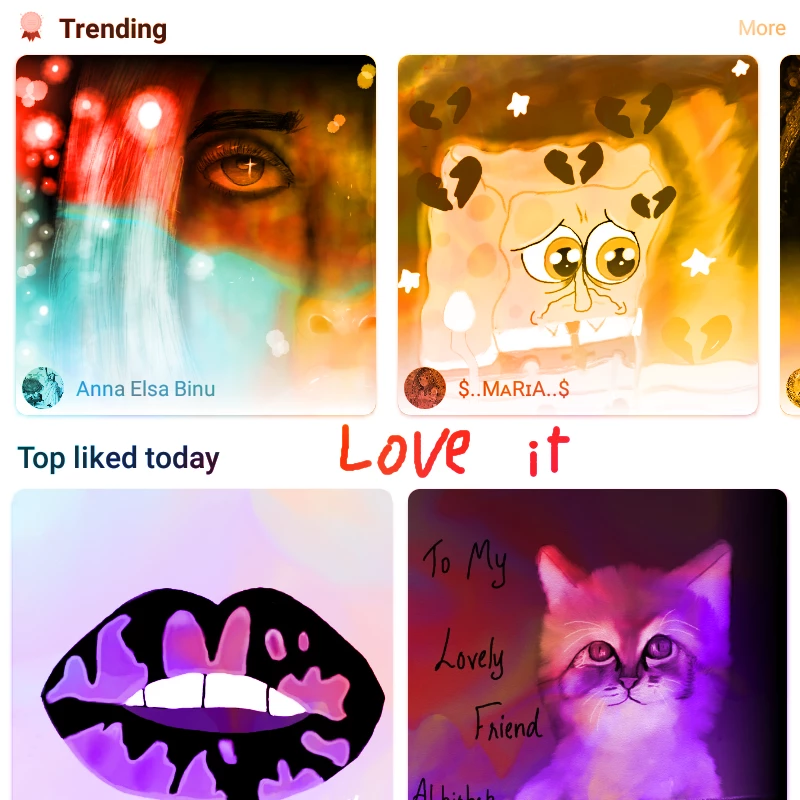Open the purple lips drawing

point(202,644)
